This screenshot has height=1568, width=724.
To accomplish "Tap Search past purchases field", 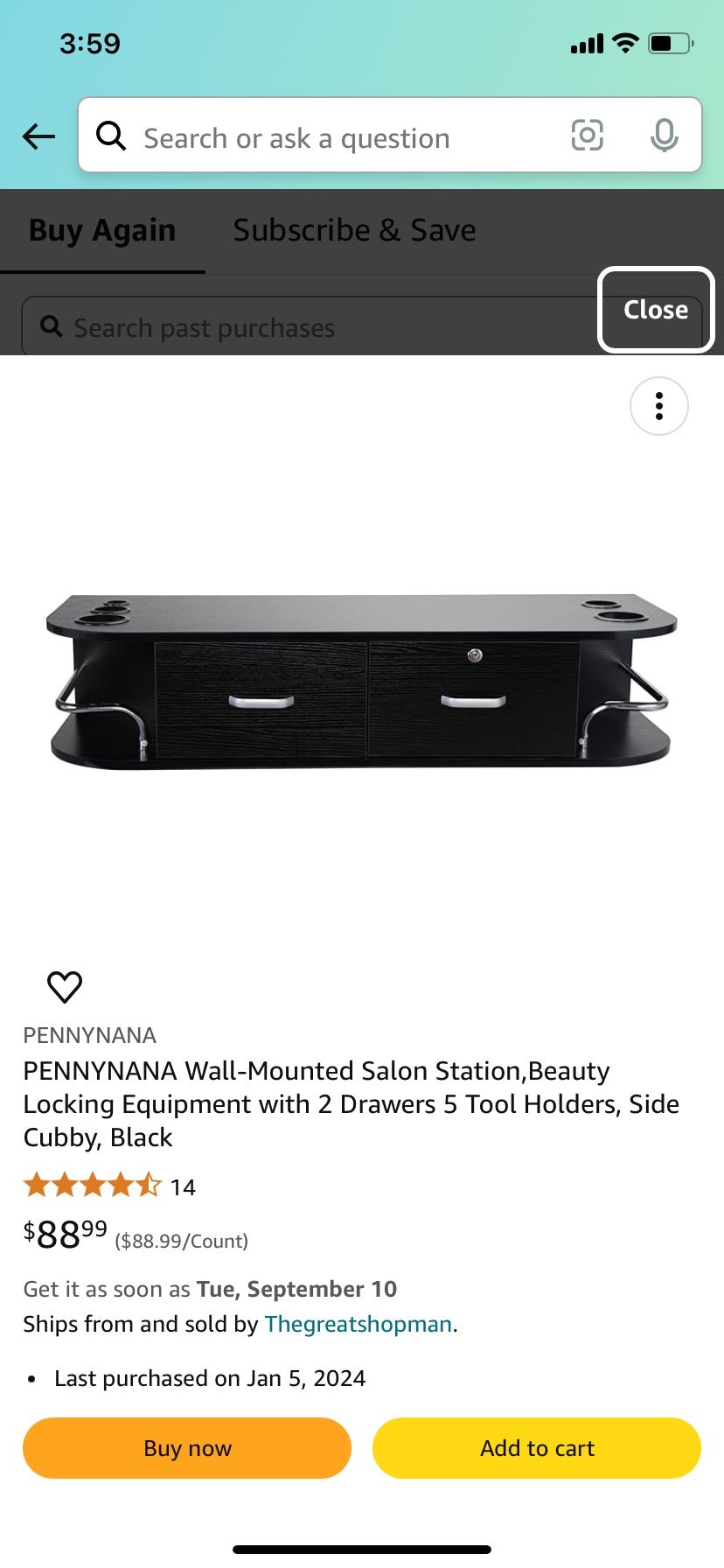I will click(x=306, y=328).
